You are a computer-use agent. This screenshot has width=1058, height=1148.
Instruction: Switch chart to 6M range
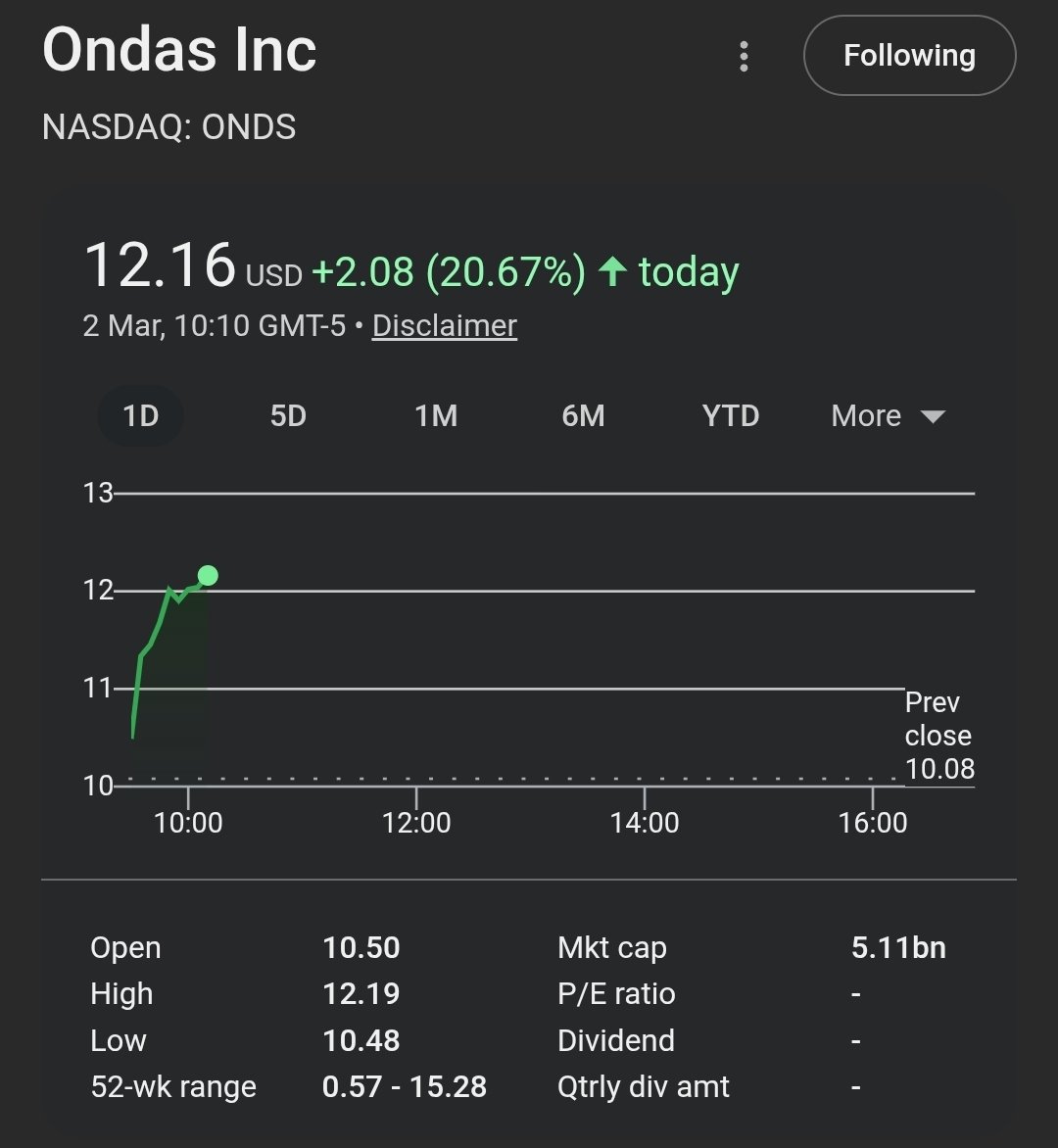click(x=583, y=416)
